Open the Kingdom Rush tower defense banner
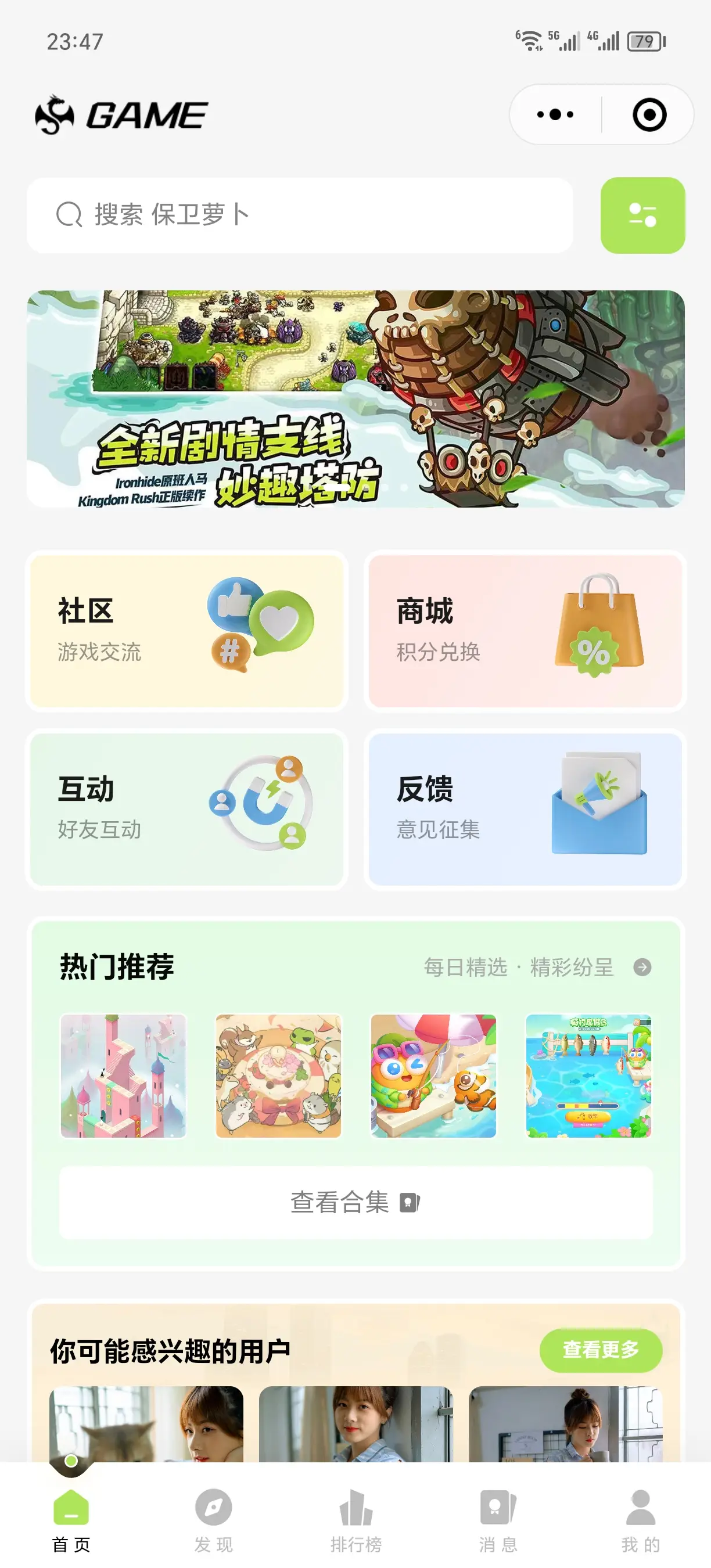Screen dimensions: 711x1568 pos(355,399)
